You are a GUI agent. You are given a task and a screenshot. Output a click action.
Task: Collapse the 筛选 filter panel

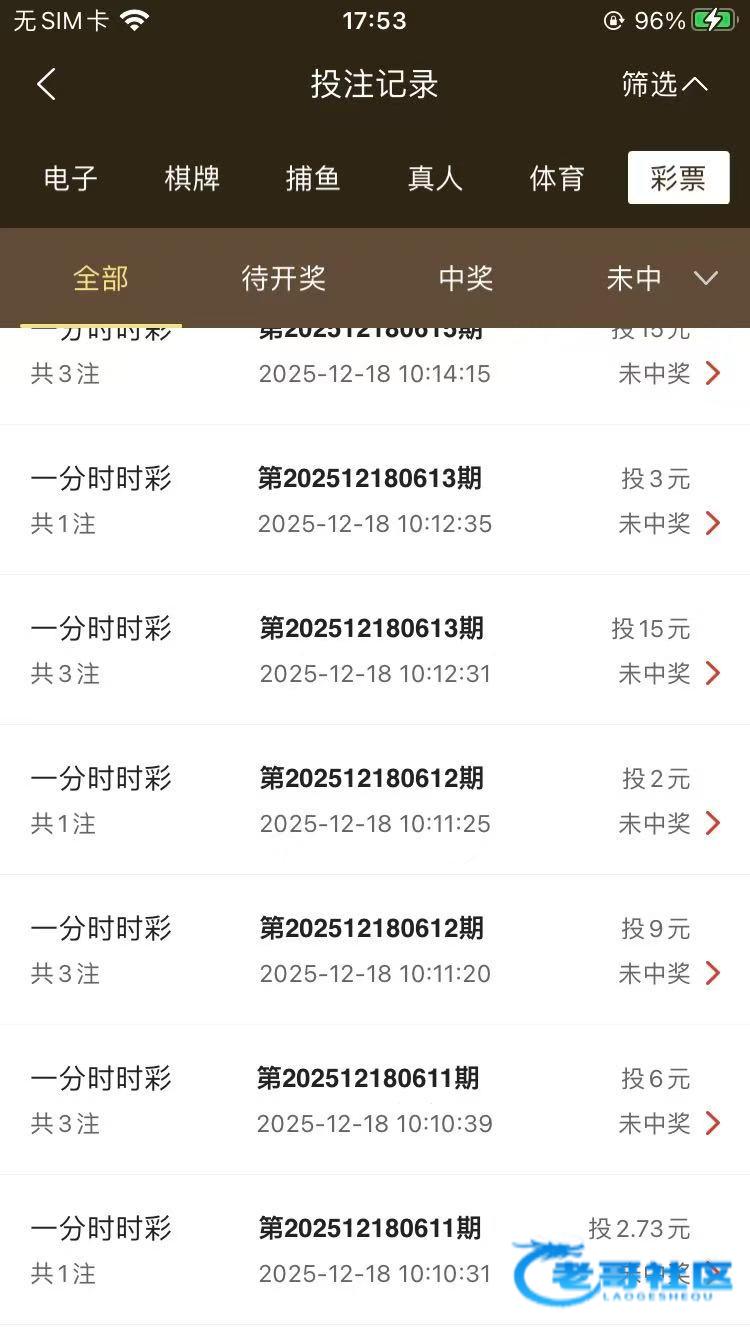[664, 84]
